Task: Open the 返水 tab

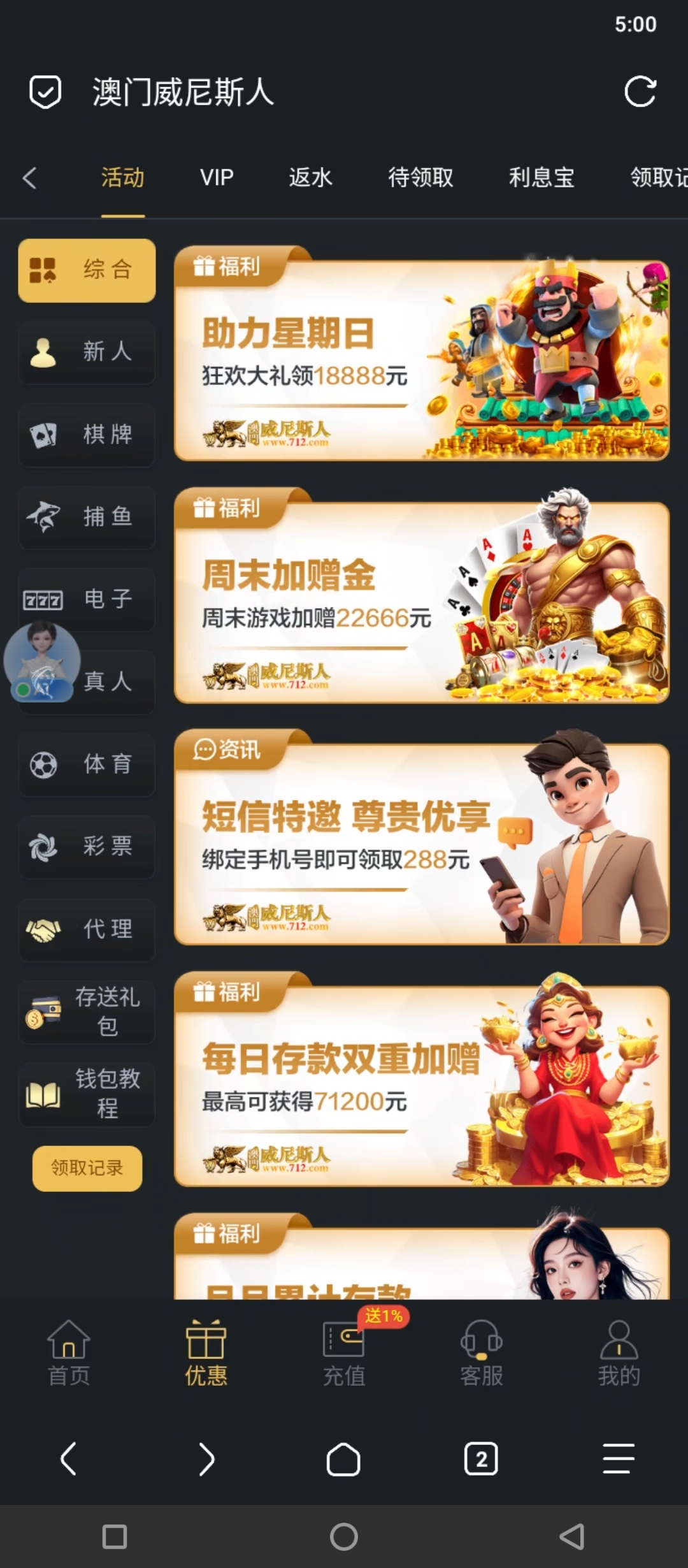Action: click(x=310, y=177)
